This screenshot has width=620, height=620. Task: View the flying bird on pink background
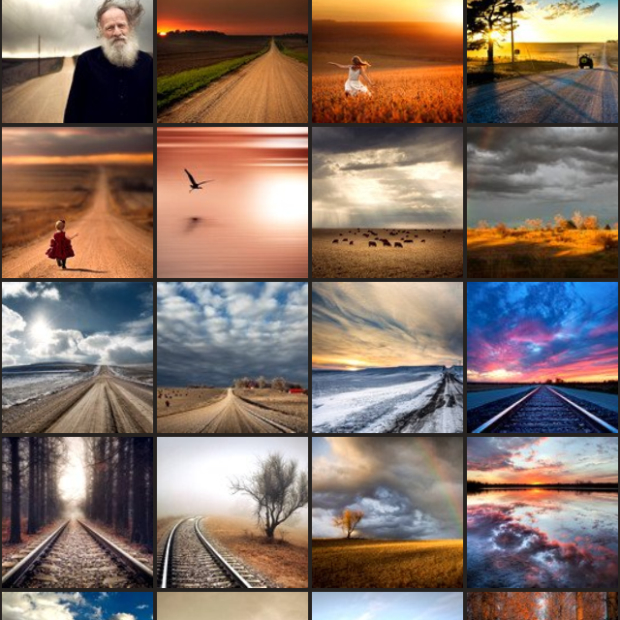(x=232, y=202)
